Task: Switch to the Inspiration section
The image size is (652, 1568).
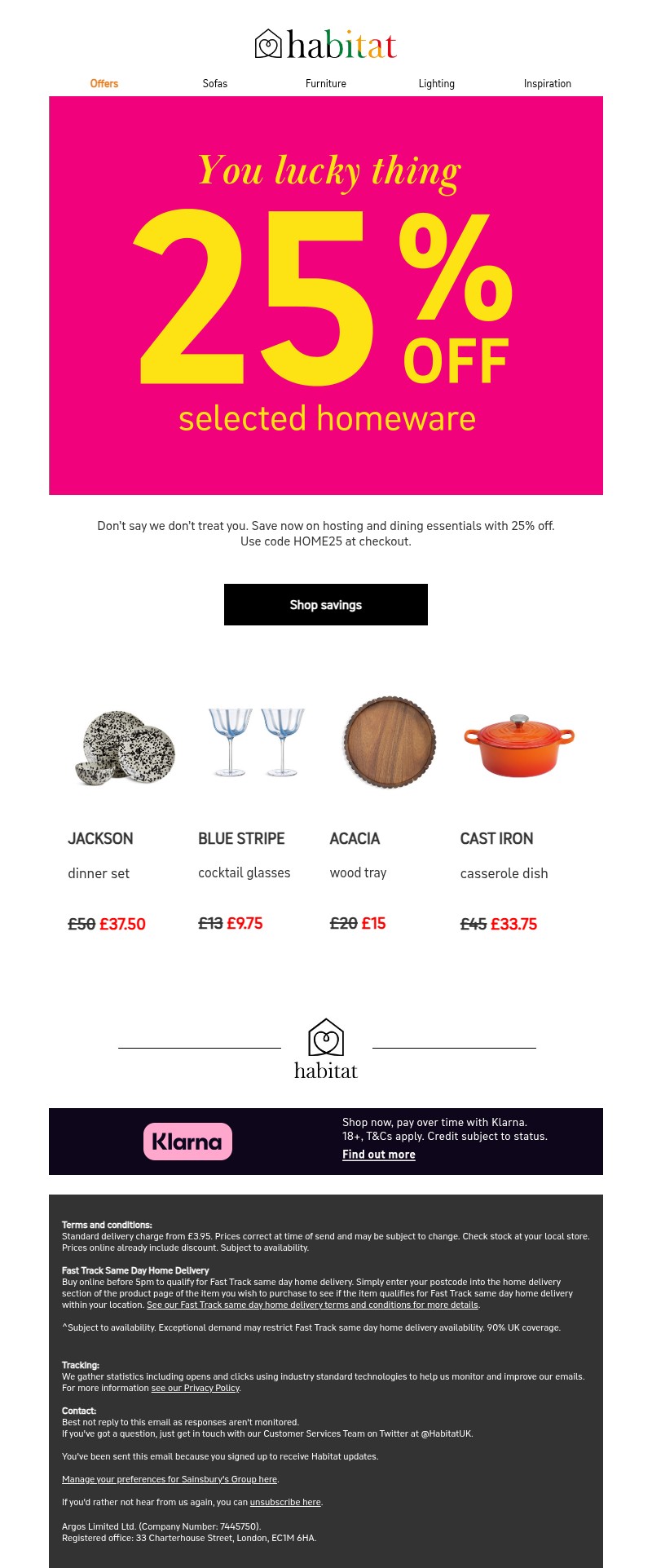Action: 548,84
